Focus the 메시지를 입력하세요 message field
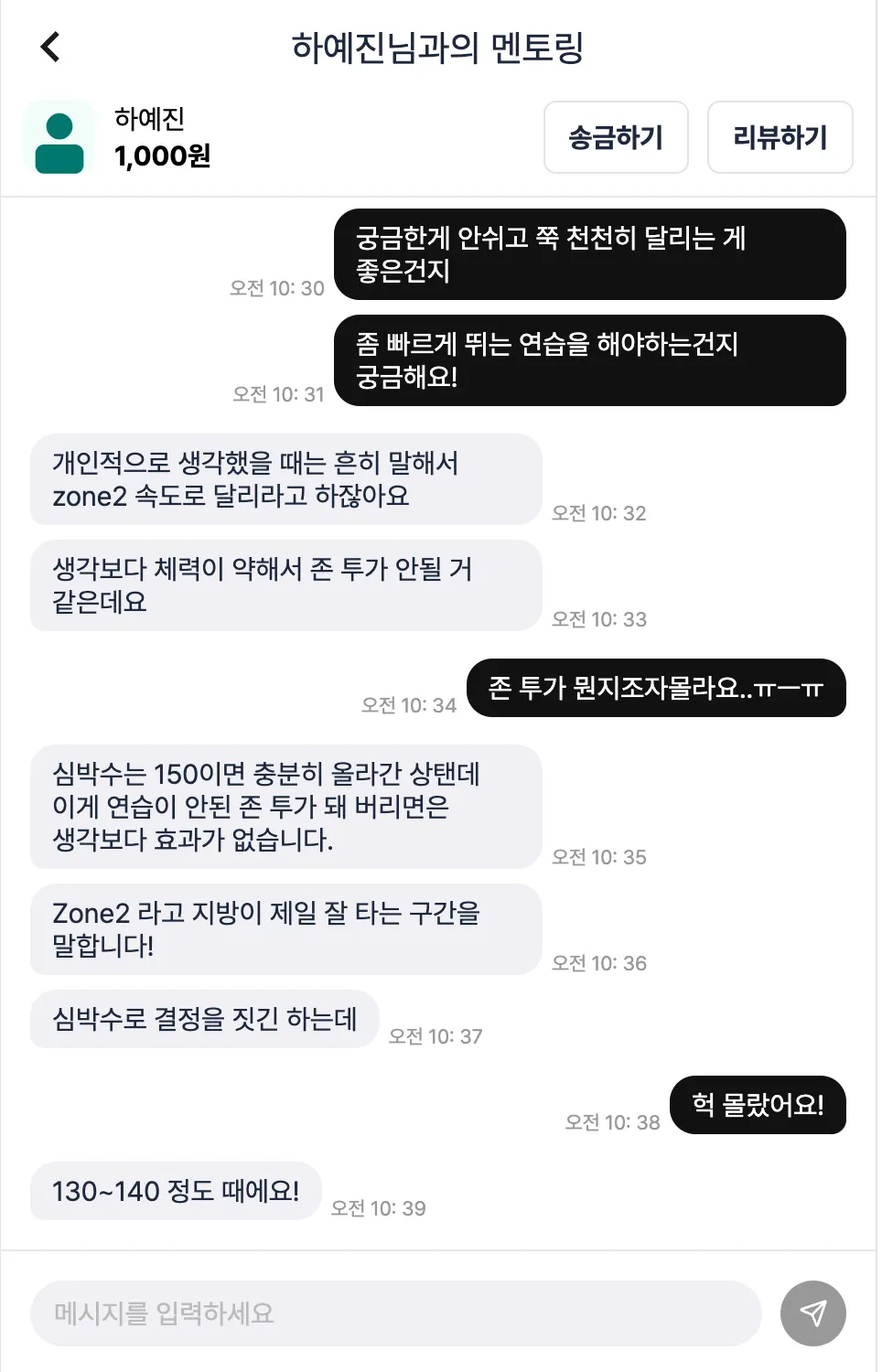The width and height of the screenshot is (882, 1372). tap(395, 1313)
